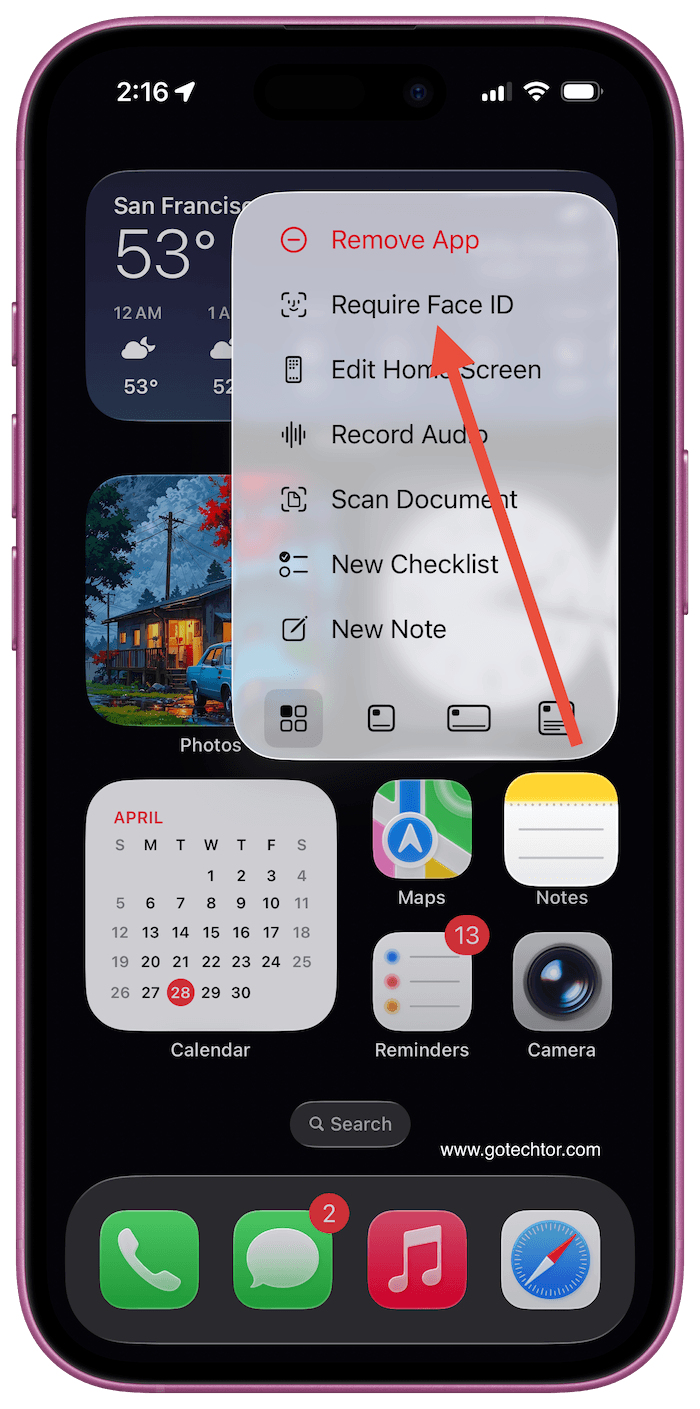This screenshot has height=1409, width=700.
Task: Launch the Camera app
Action: pyautogui.click(x=561, y=982)
